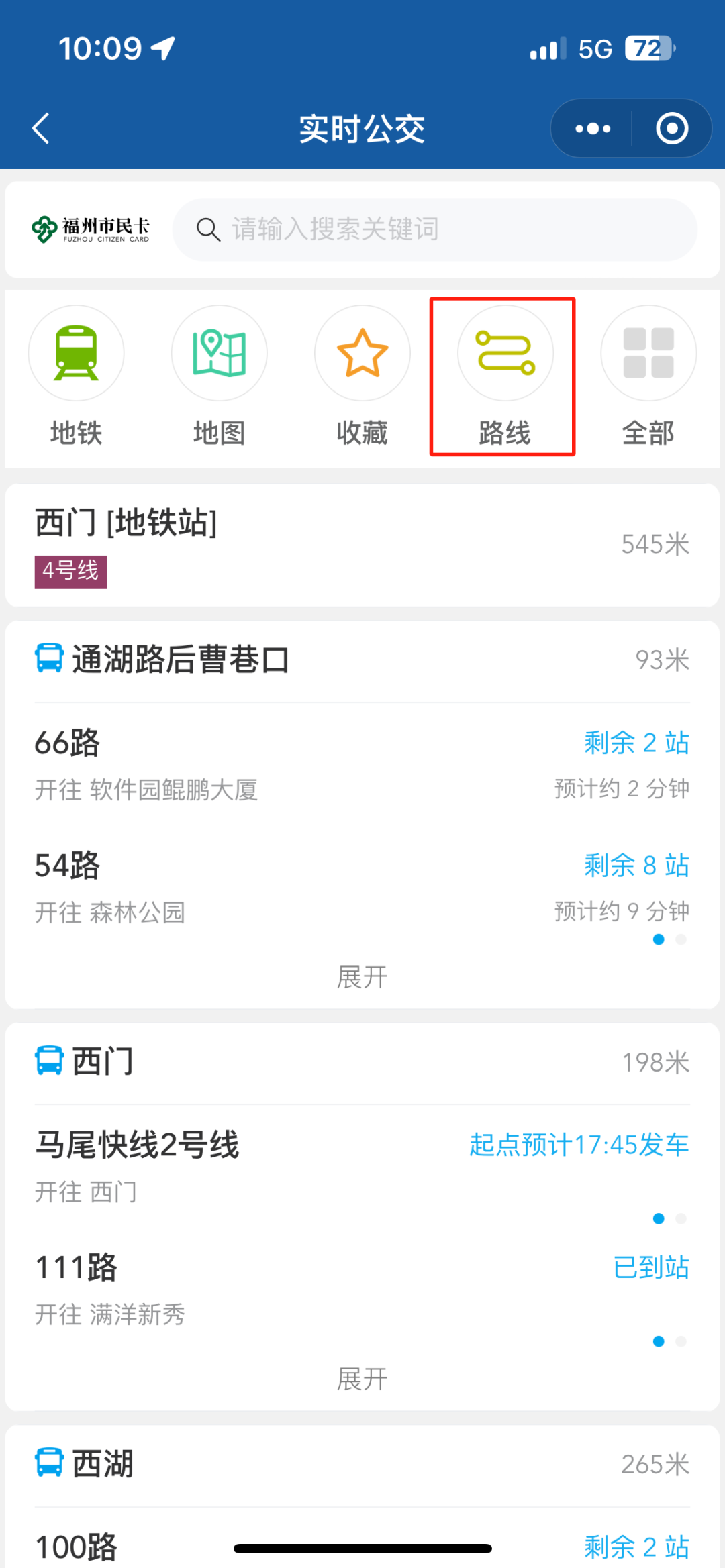Open 西门 subway station card

362,545
